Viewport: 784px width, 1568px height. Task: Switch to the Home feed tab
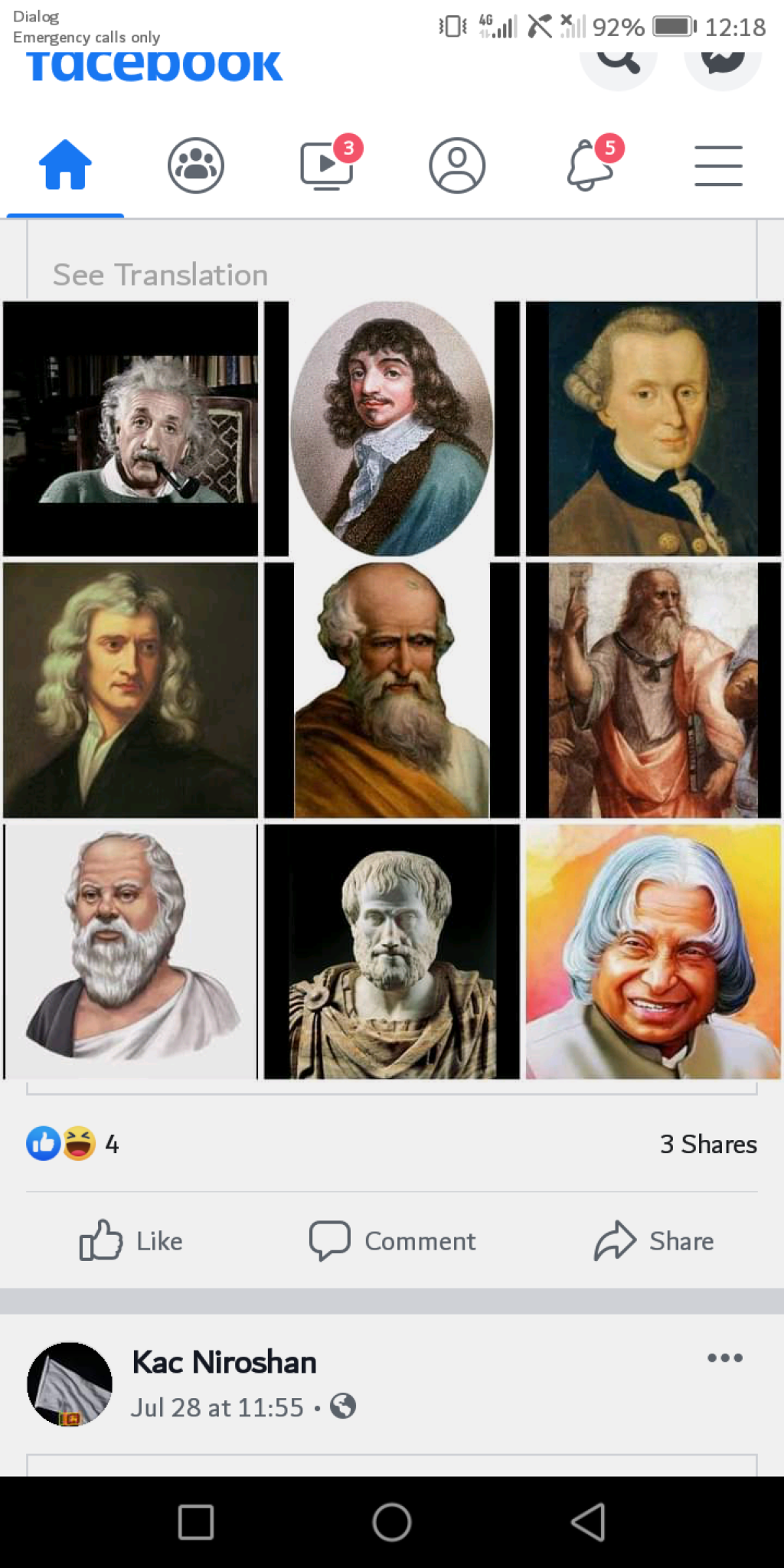pos(65,165)
